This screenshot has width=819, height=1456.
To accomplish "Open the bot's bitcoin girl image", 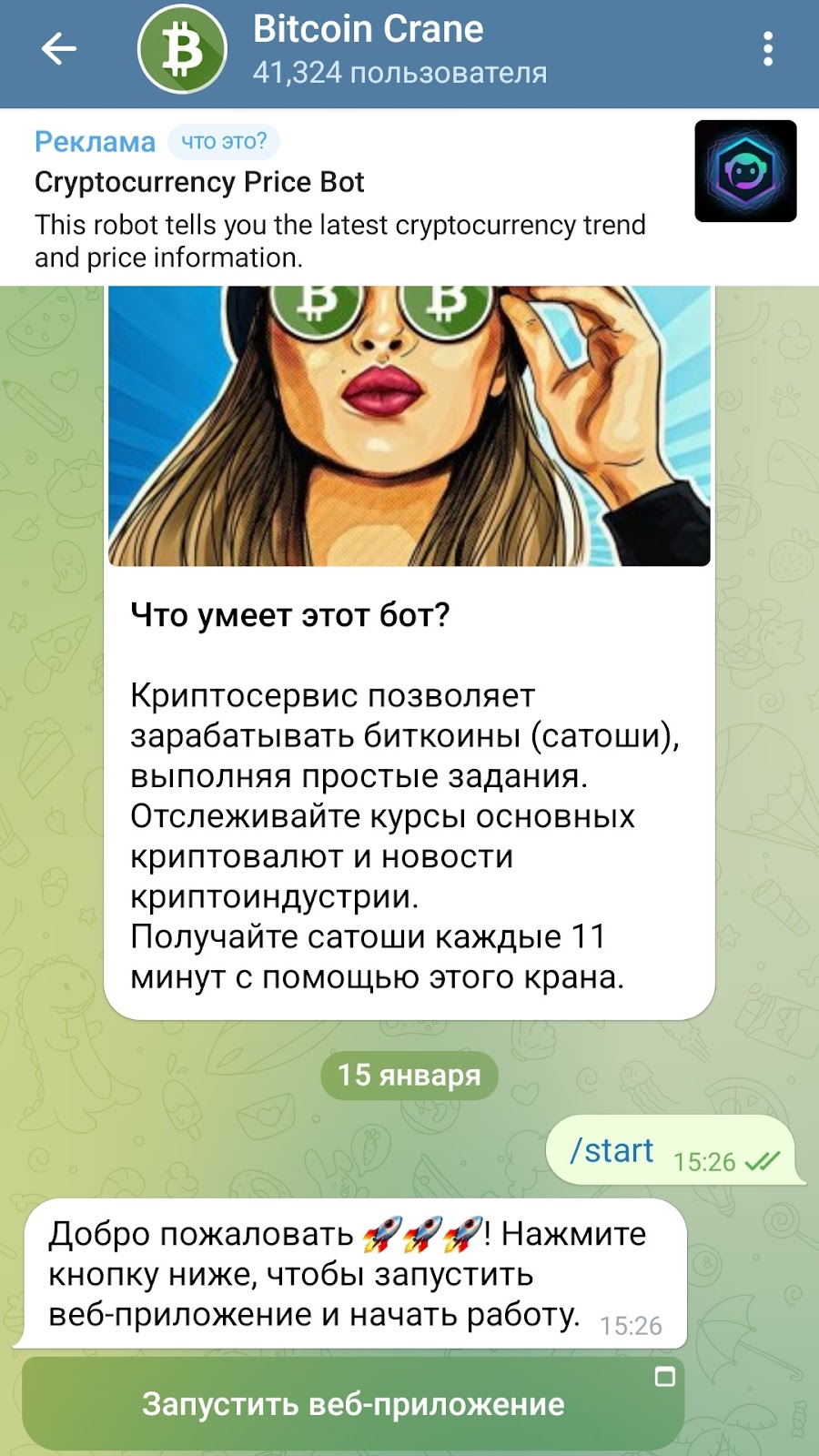I will click(x=409, y=426).
